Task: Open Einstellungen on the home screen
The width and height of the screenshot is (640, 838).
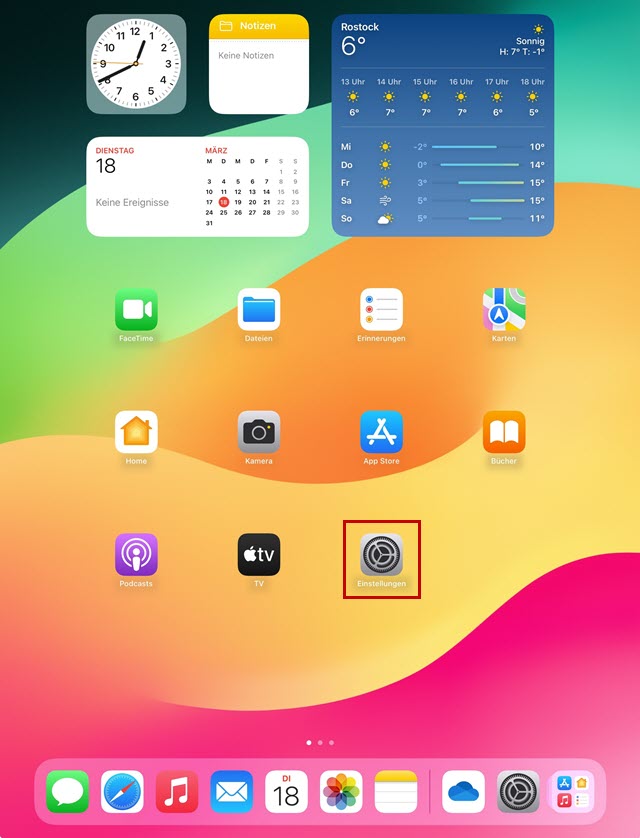Action: coord(381,555)
